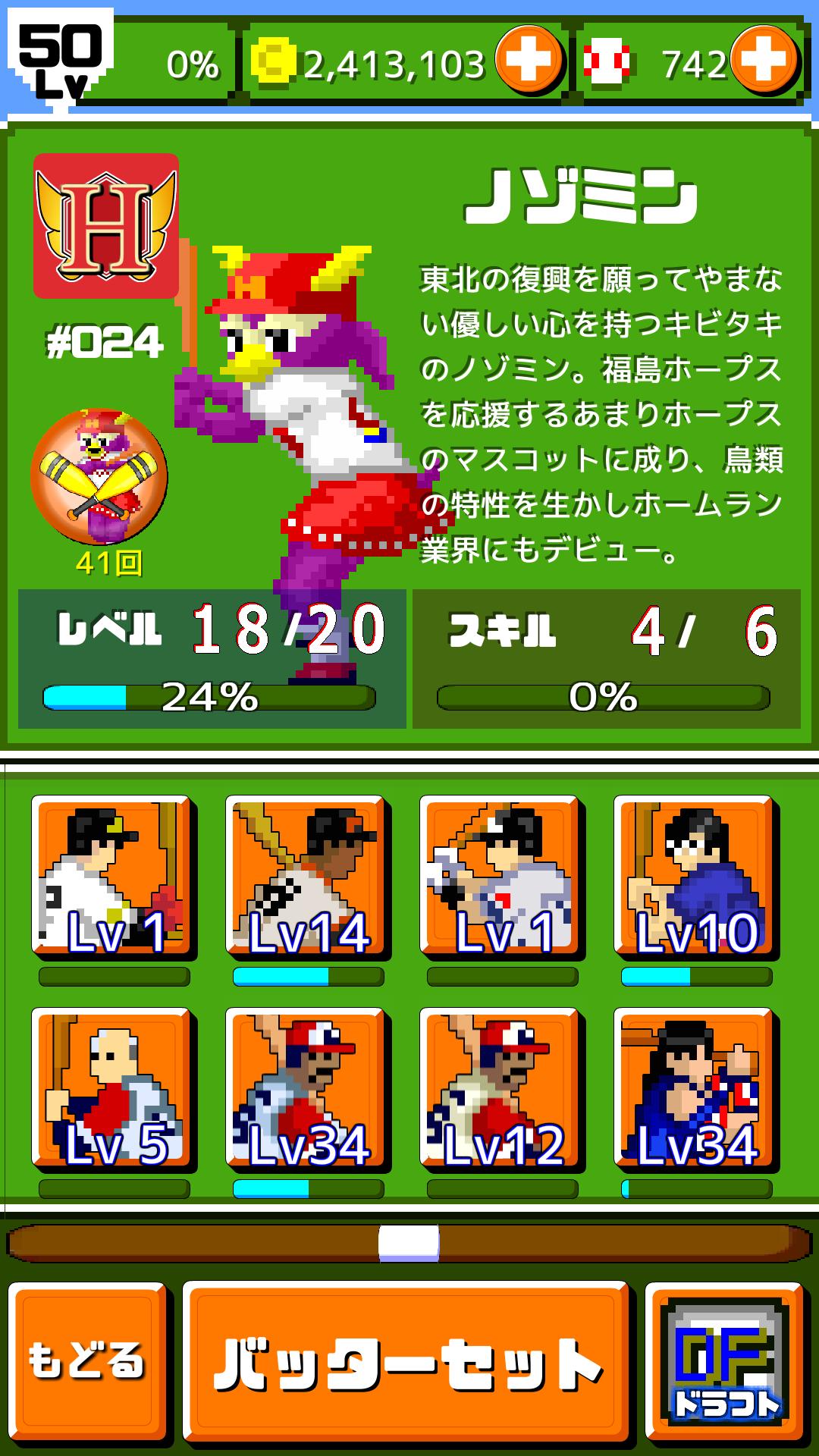
Task: Confirm with the バッターセット button
Action: pyautogui.click(x=406, y=1363)
